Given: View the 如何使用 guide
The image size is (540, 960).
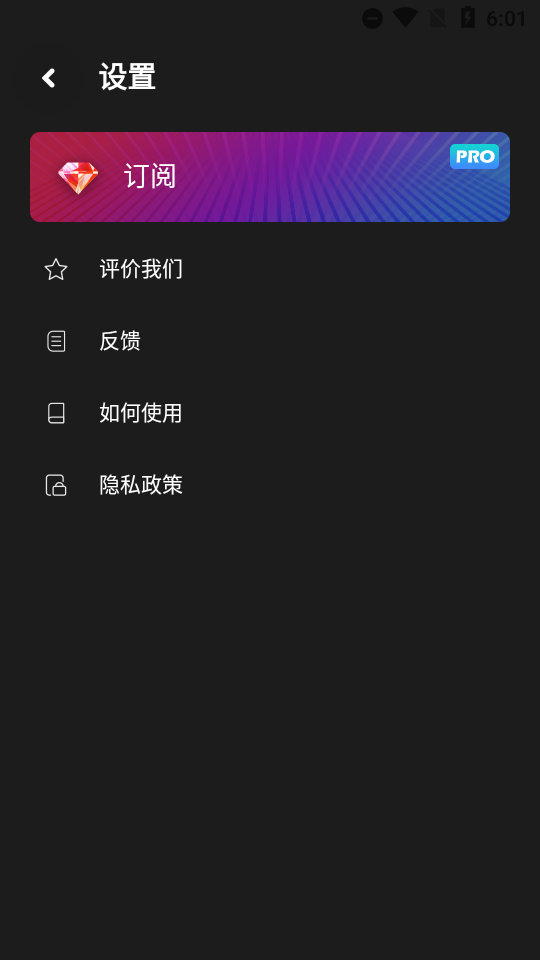Looking at the screenshot, I should (270, 413).
